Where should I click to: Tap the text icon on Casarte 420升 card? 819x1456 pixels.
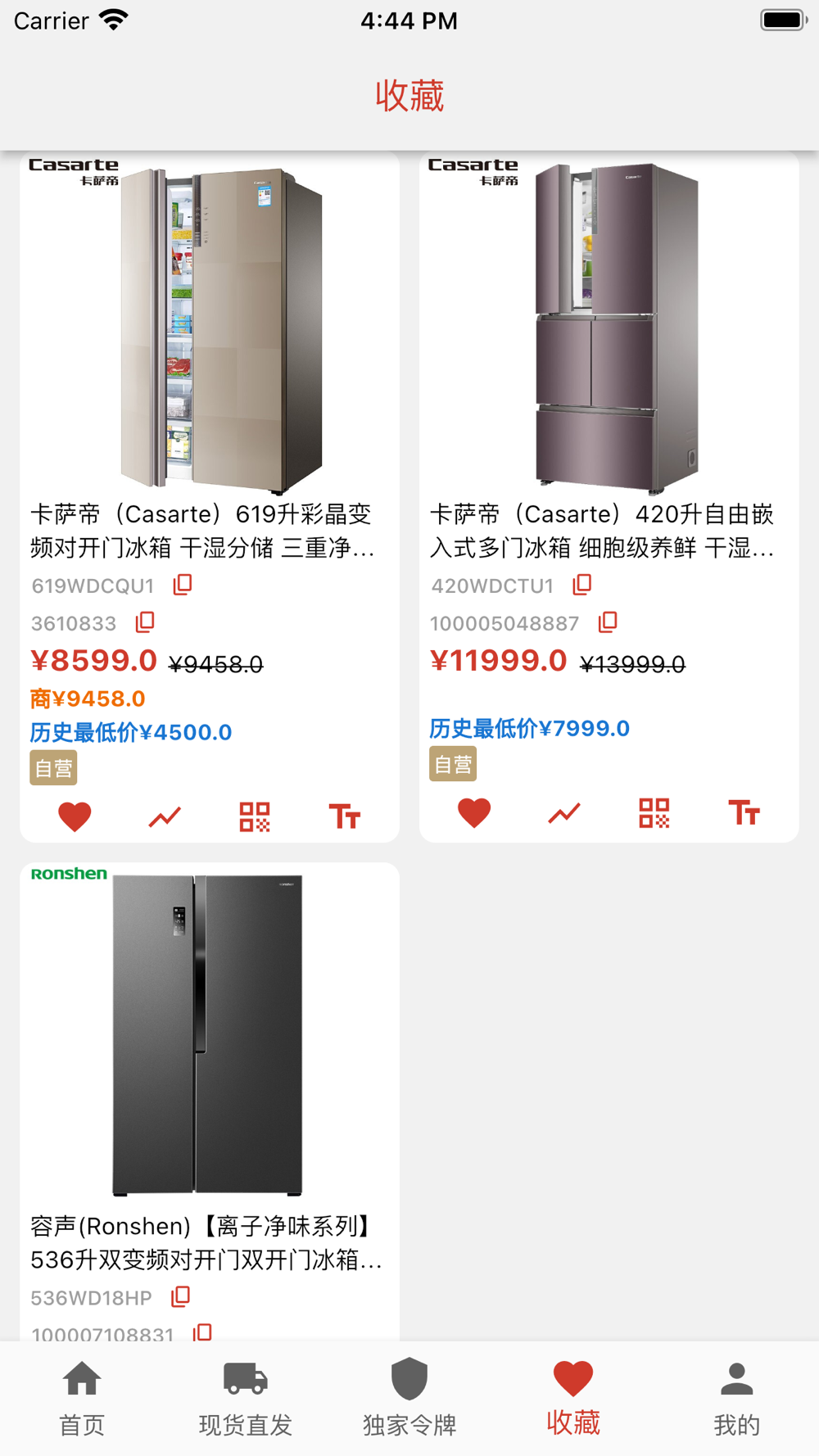pyautogui.click(x=744, y=813)
